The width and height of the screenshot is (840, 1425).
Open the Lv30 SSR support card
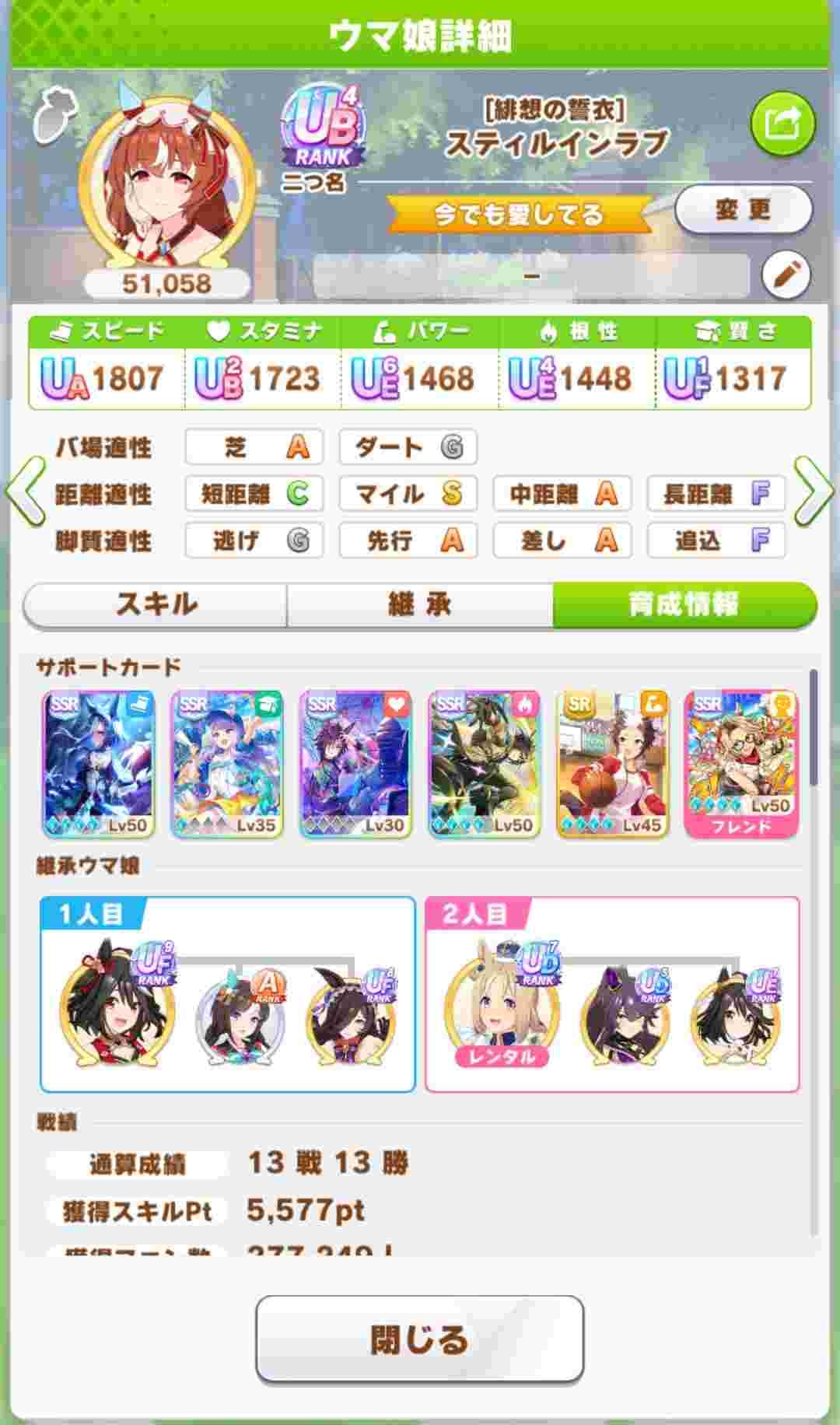pos(355,765)
